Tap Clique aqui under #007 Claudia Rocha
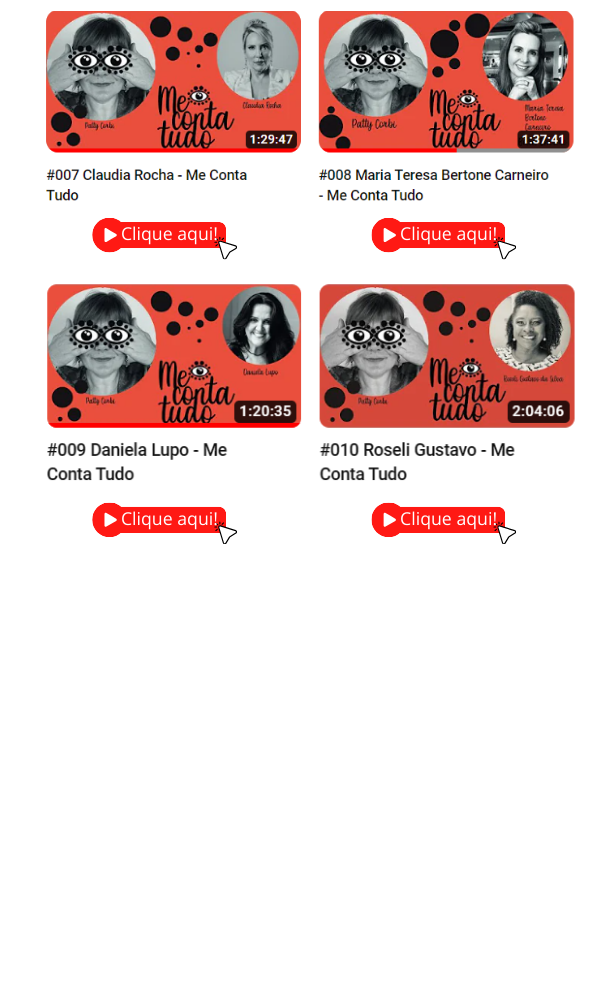This screenshot has height=1000, width=610. [160, 235]
